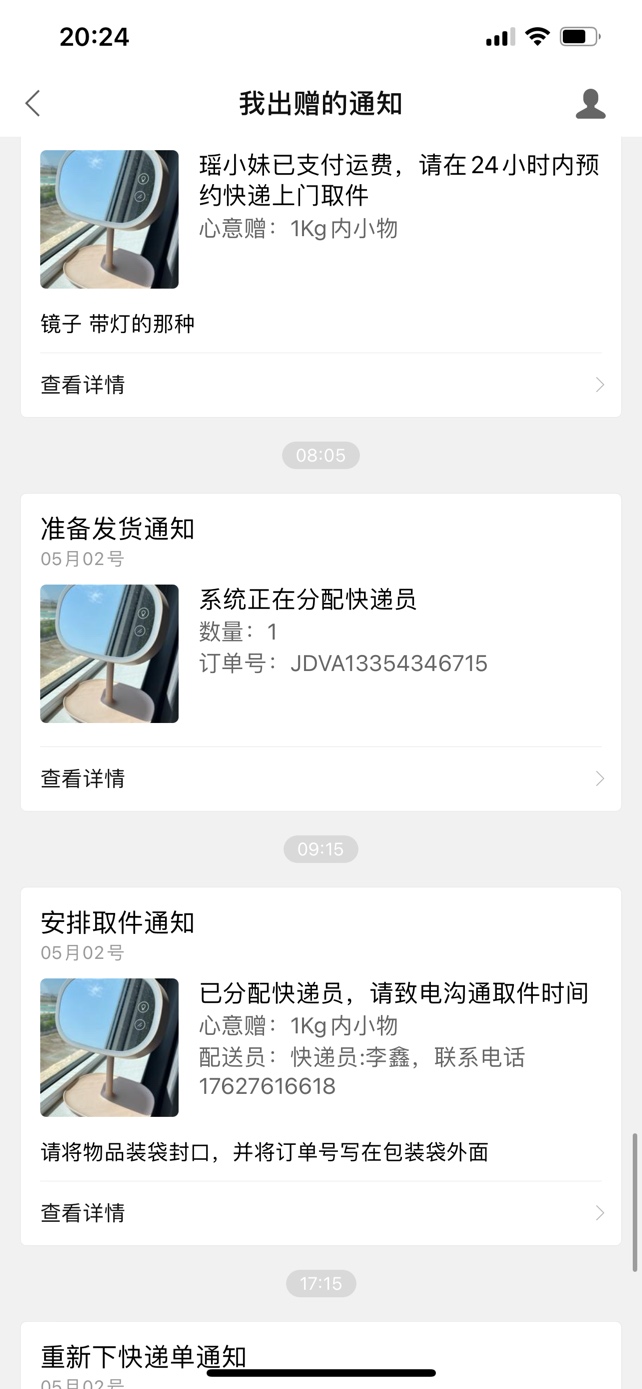Go back from 我出赠的通知

coord(33,103)
